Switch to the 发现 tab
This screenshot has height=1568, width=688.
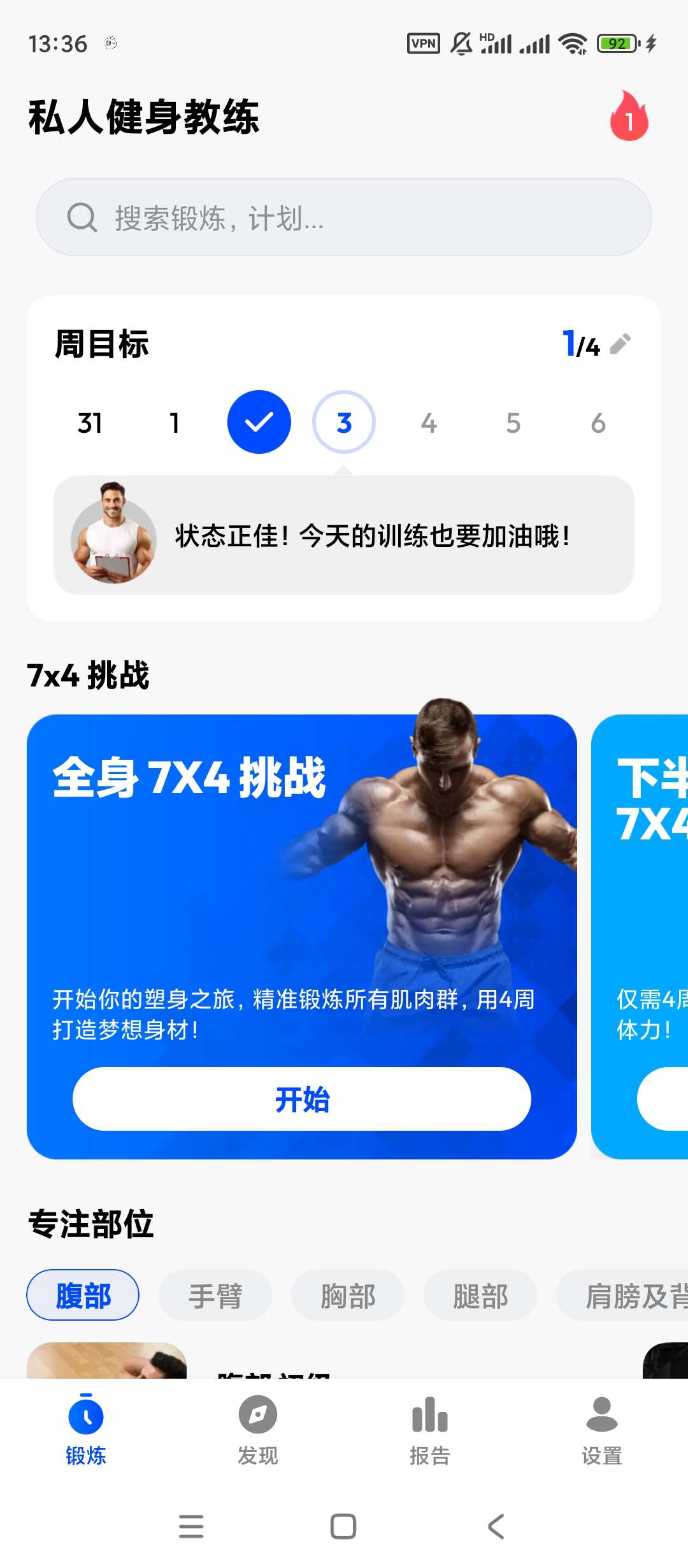(x=258, y=1430)
